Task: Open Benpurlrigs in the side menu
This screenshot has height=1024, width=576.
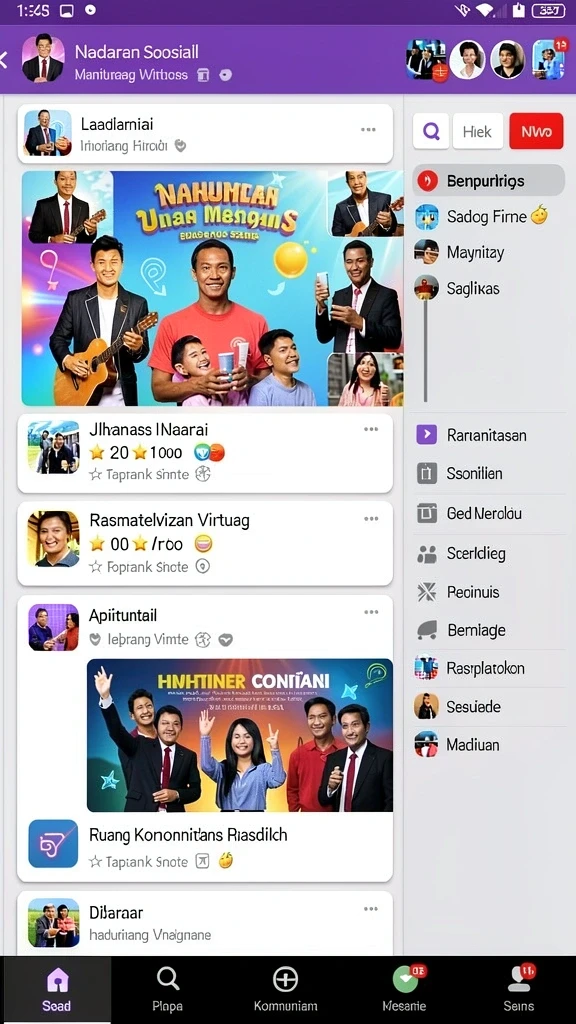Action: (x=488, y=180)
